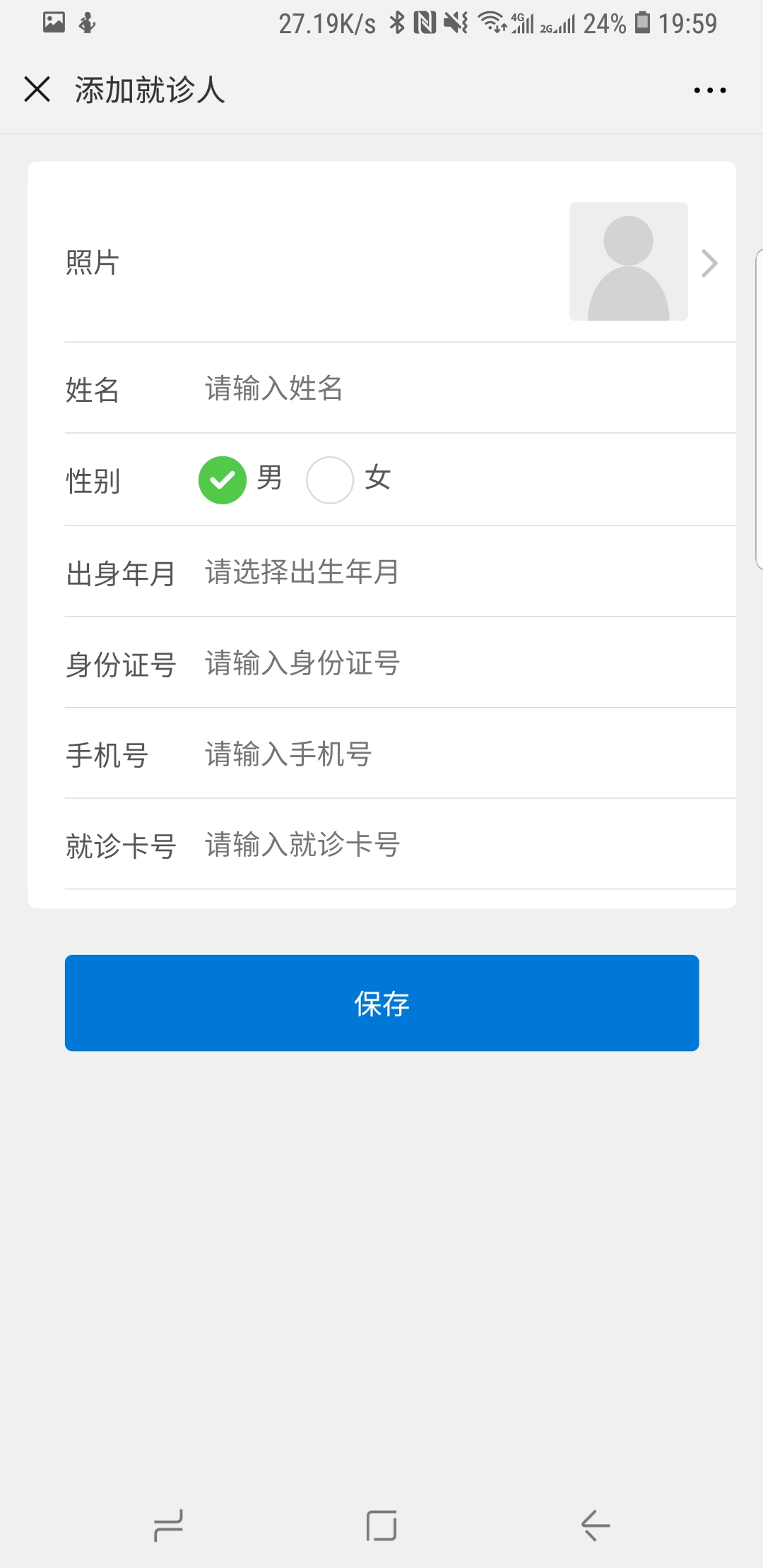Focus the 就诊卡号 medical card field
This screenshot has width=763, height=1568.
[466, 844]
